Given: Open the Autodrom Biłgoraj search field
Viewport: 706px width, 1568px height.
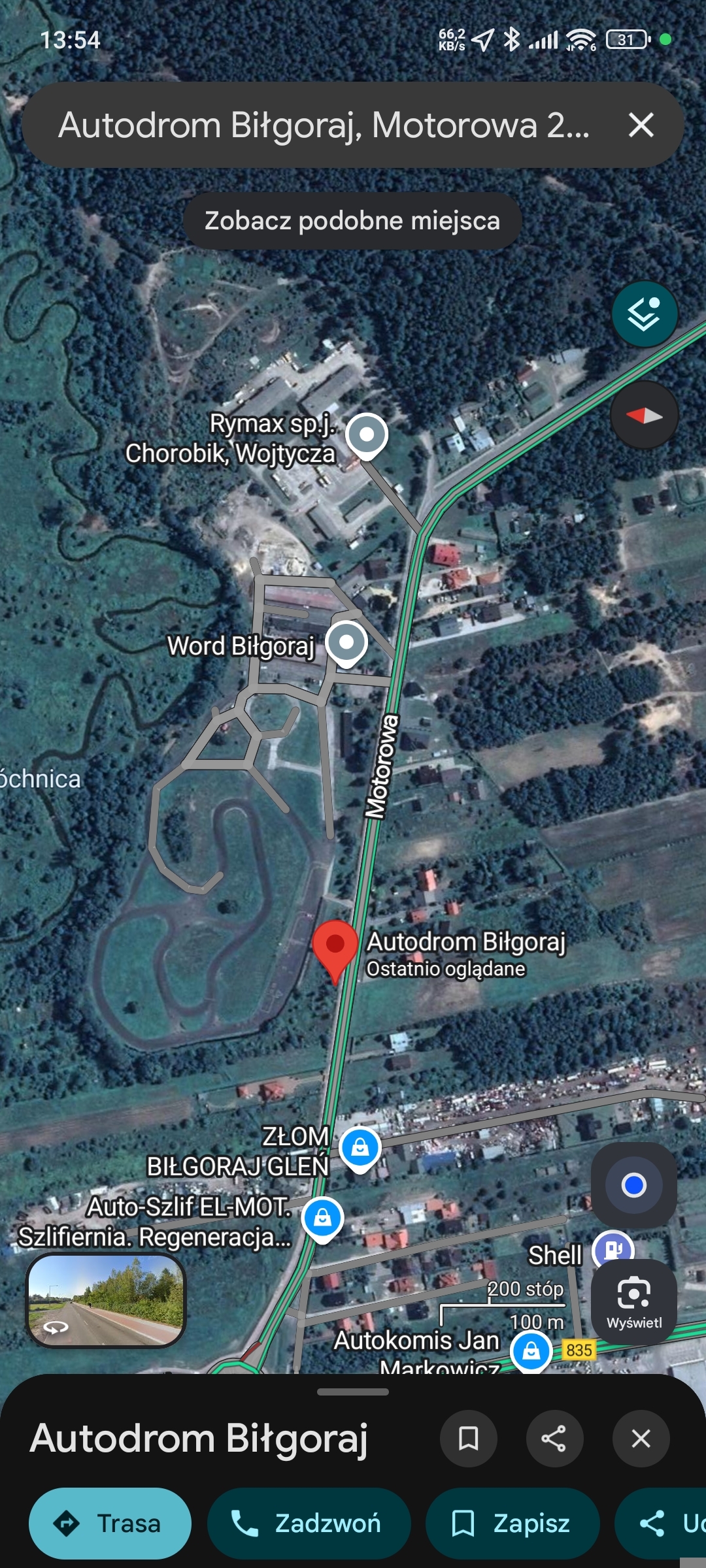Looking at the screenshot, I should click(x=324, y=125).
